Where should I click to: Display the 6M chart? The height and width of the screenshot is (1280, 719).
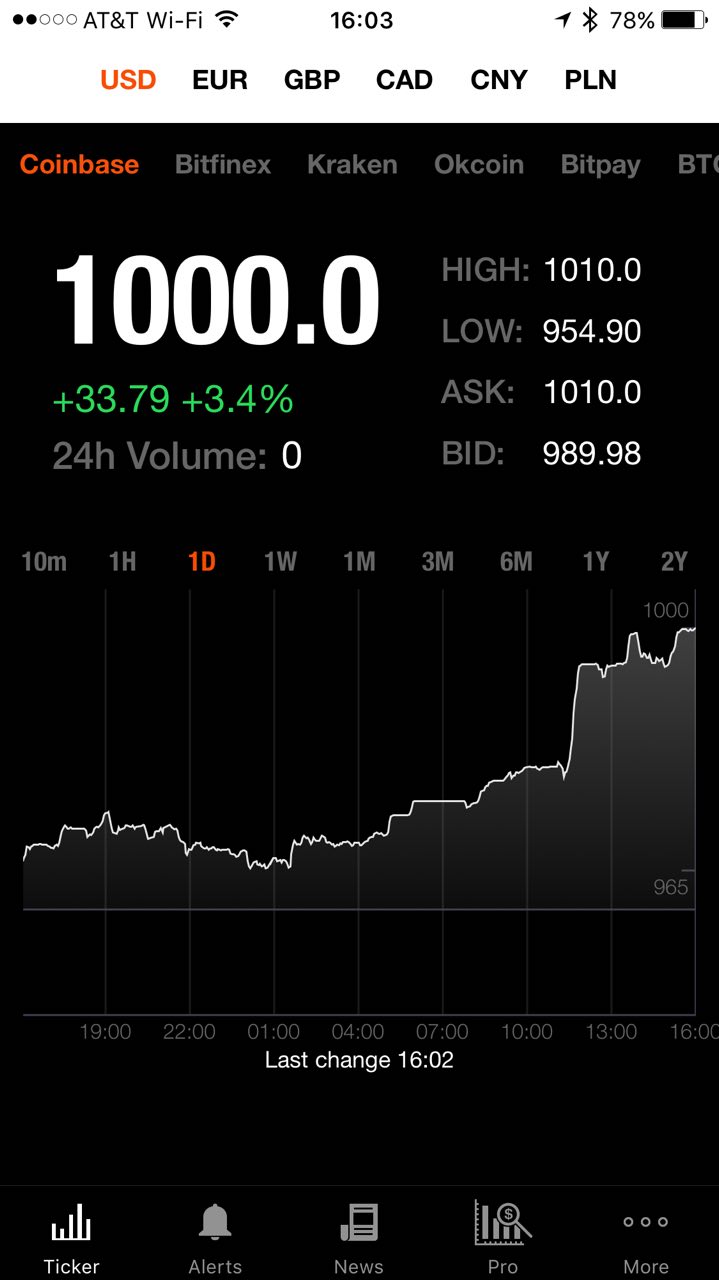tap(516, 562)
